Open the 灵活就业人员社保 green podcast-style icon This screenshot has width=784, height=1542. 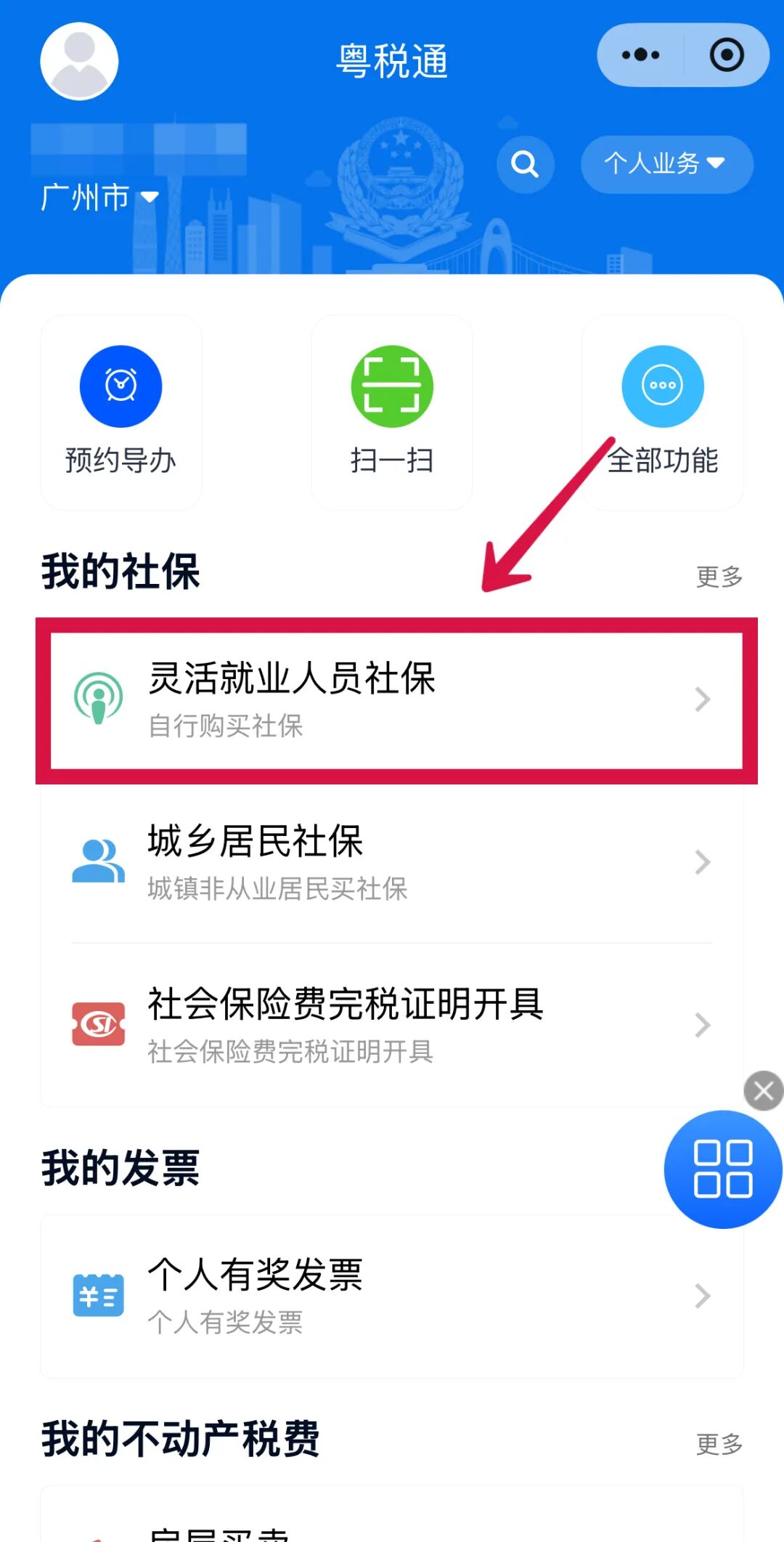pyautogui.click(x=99, y=699)
